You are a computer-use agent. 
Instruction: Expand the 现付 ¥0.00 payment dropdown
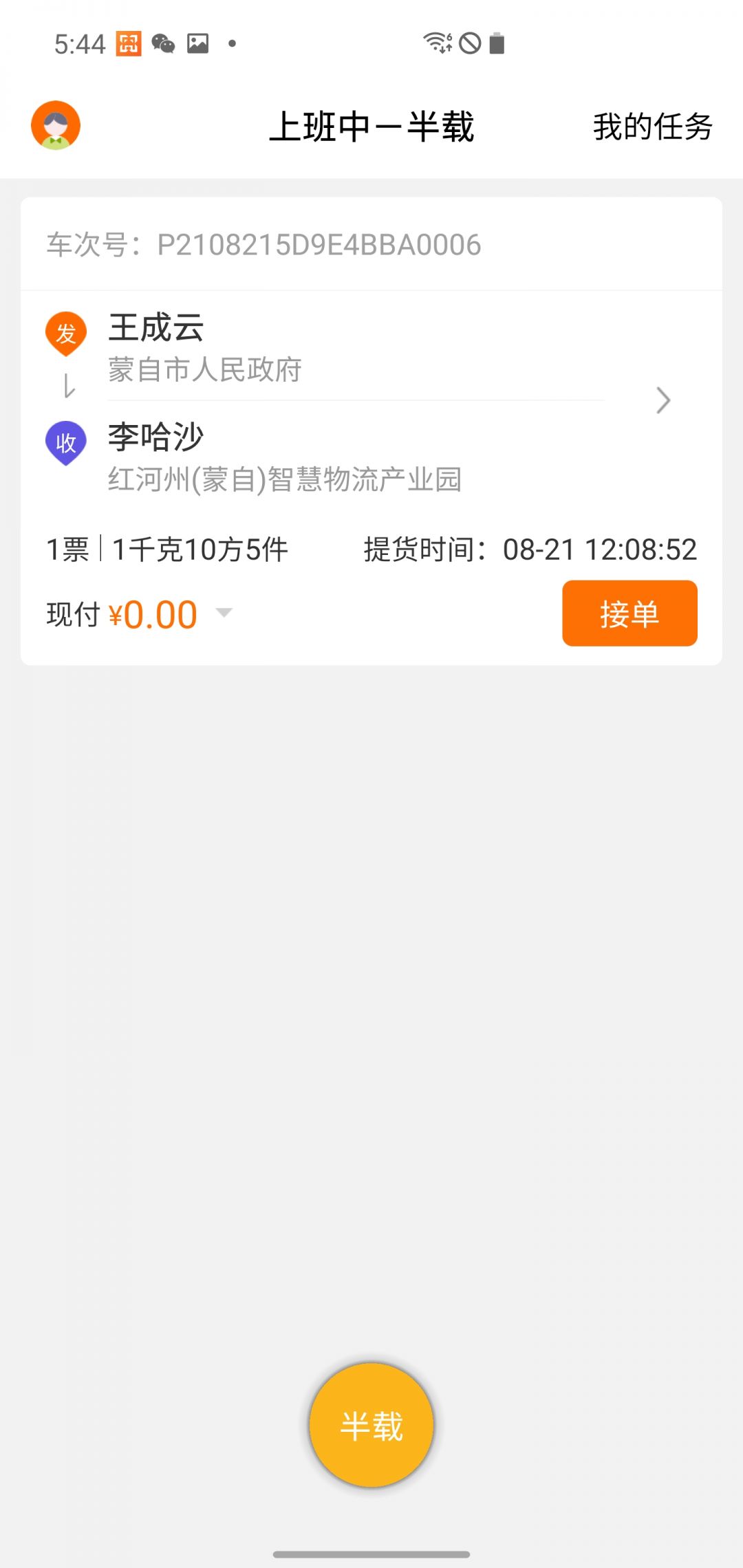(224, 613)
